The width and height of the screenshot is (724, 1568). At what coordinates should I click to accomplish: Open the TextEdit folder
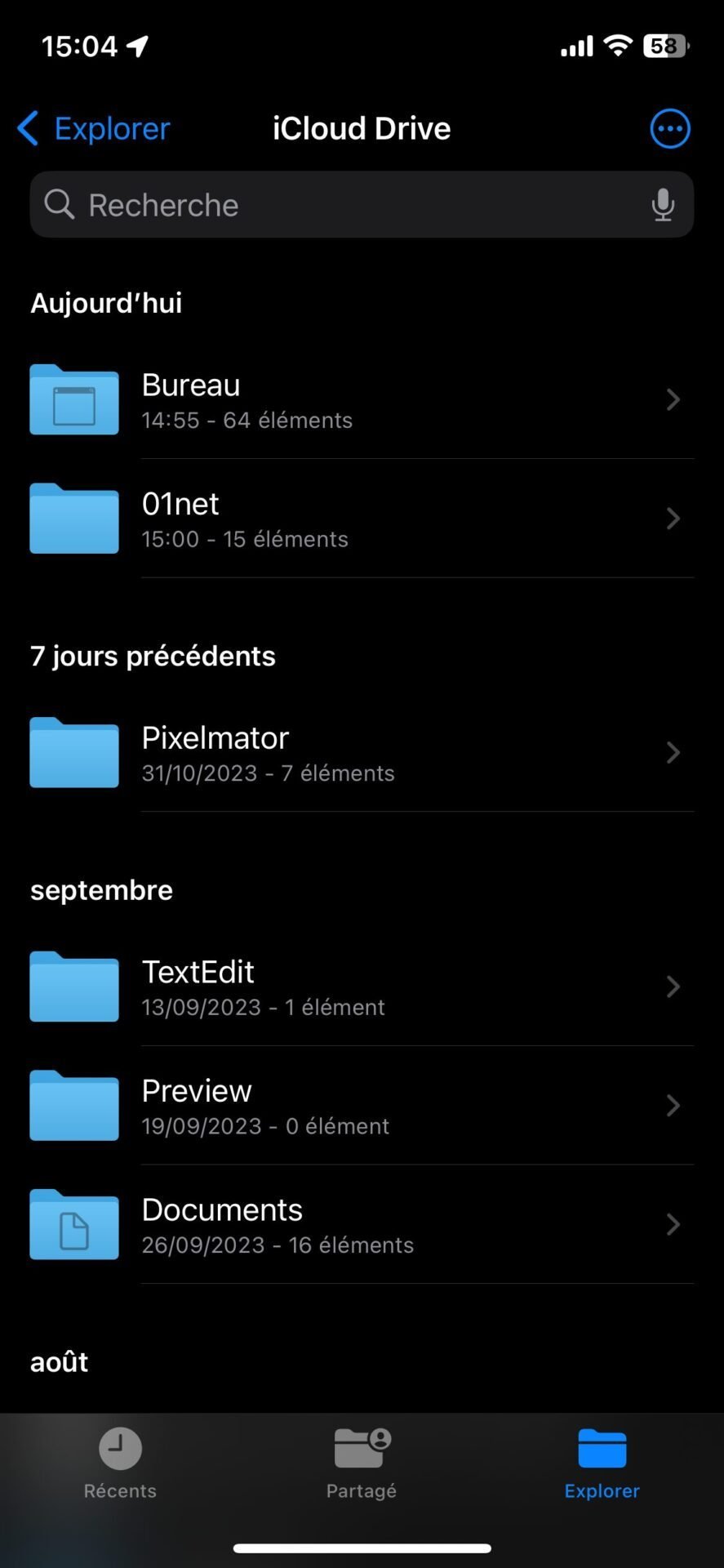click(362, 987)
